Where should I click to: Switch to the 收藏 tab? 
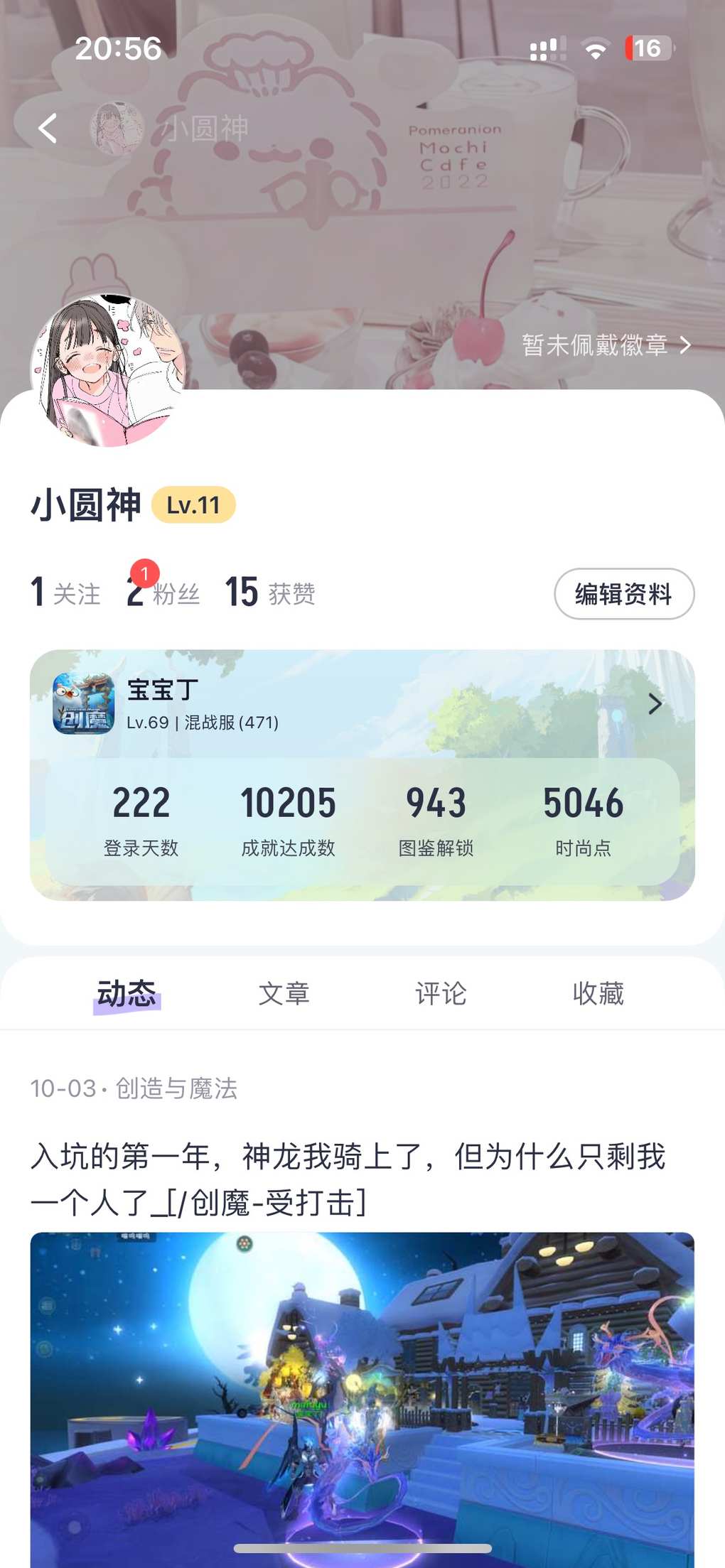pos(598,993)
